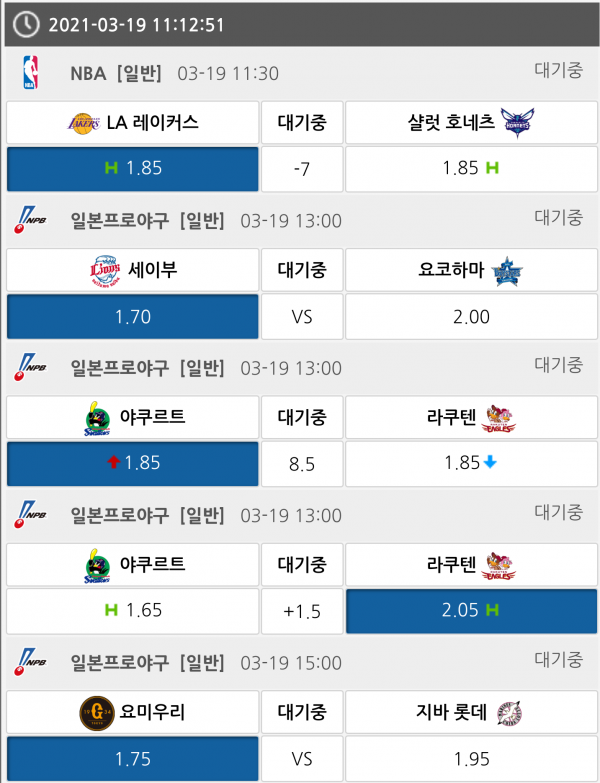600x783 pixels.
Task: Choose 야쿠르트 handicap odds 1.65
Action: point(132,610)
